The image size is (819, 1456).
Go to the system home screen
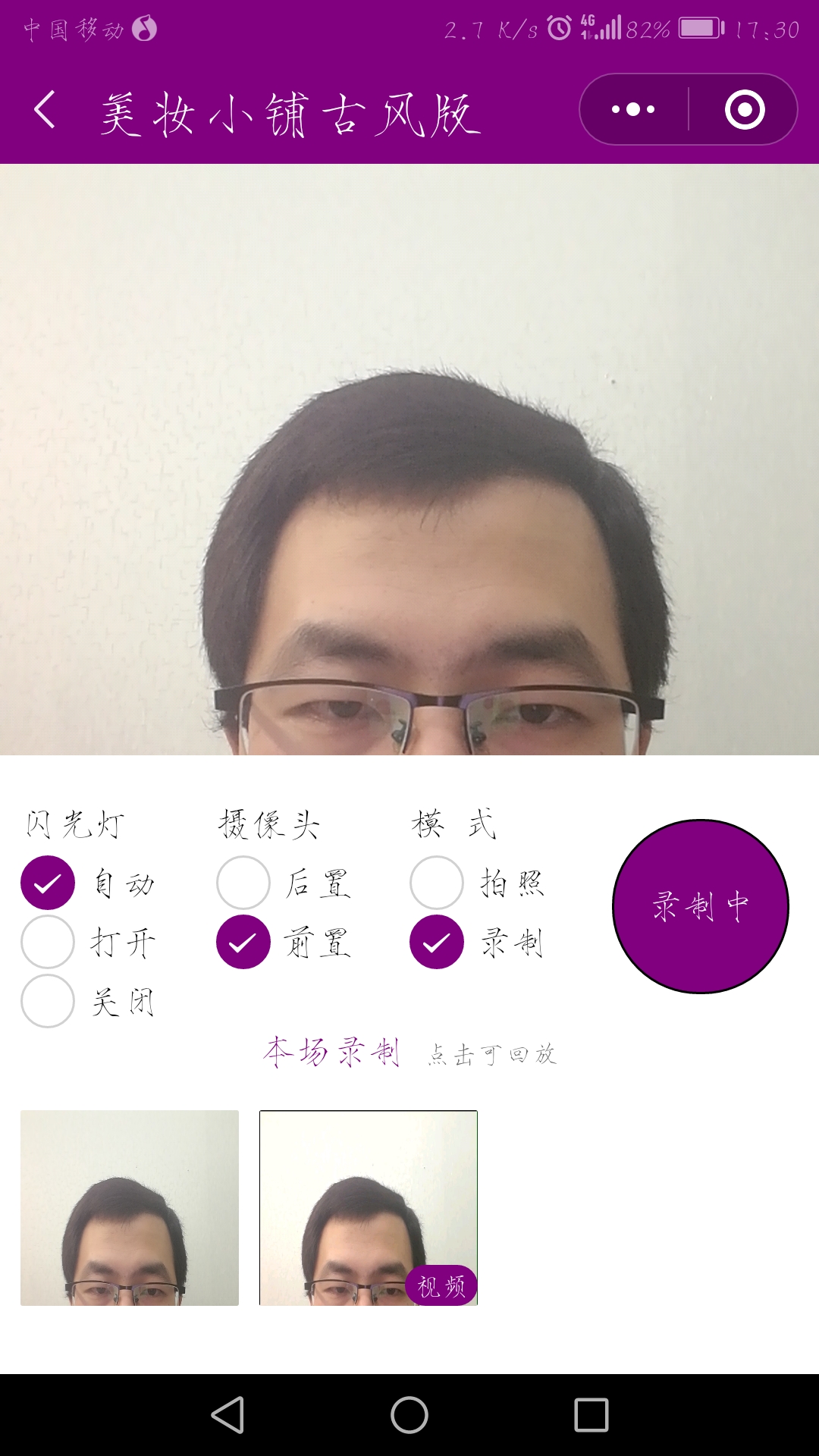409,1415
